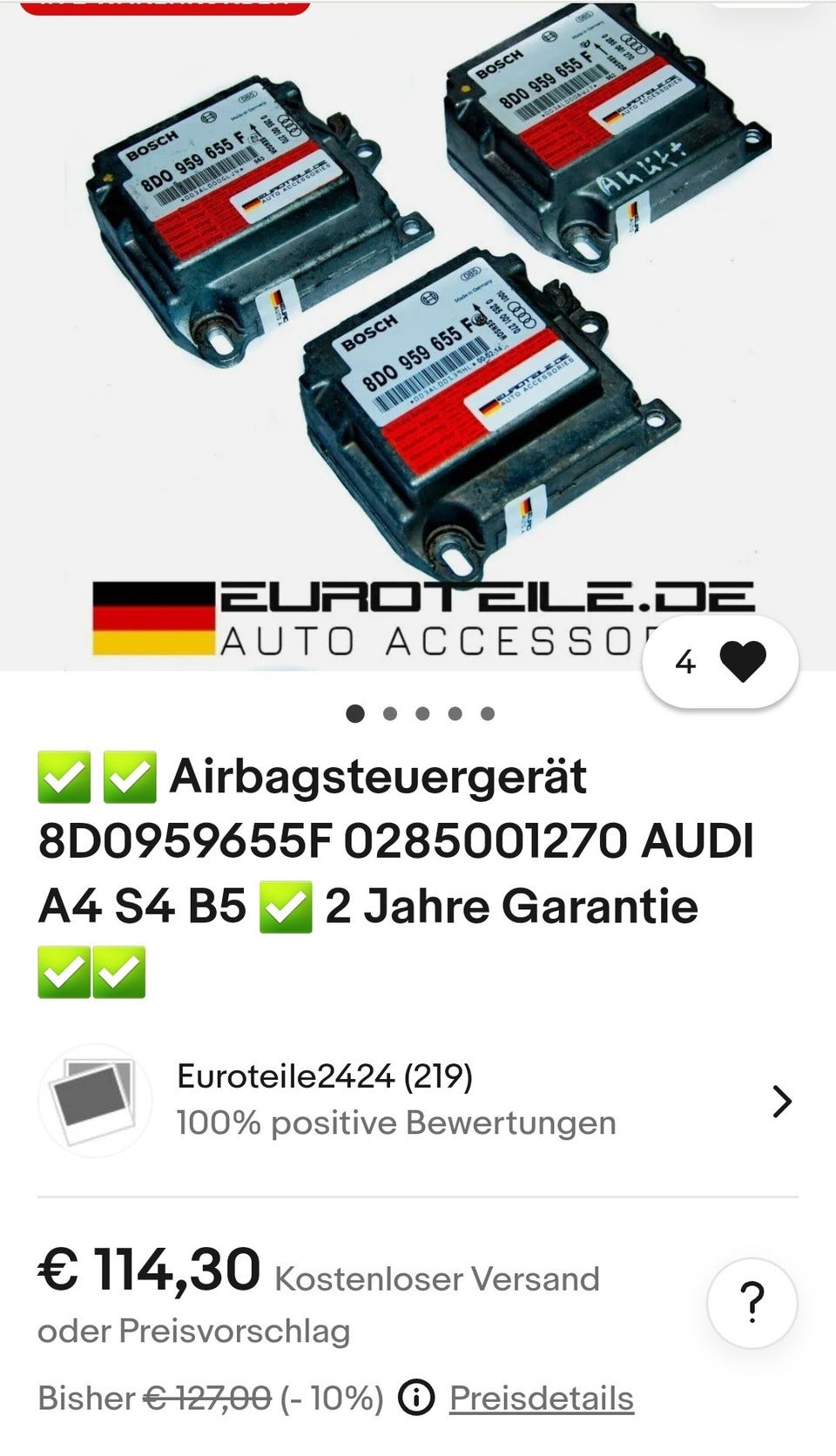Open the third image carousel dot
The width and height of the screenshot is (836, 1456).
click(422, 711)
